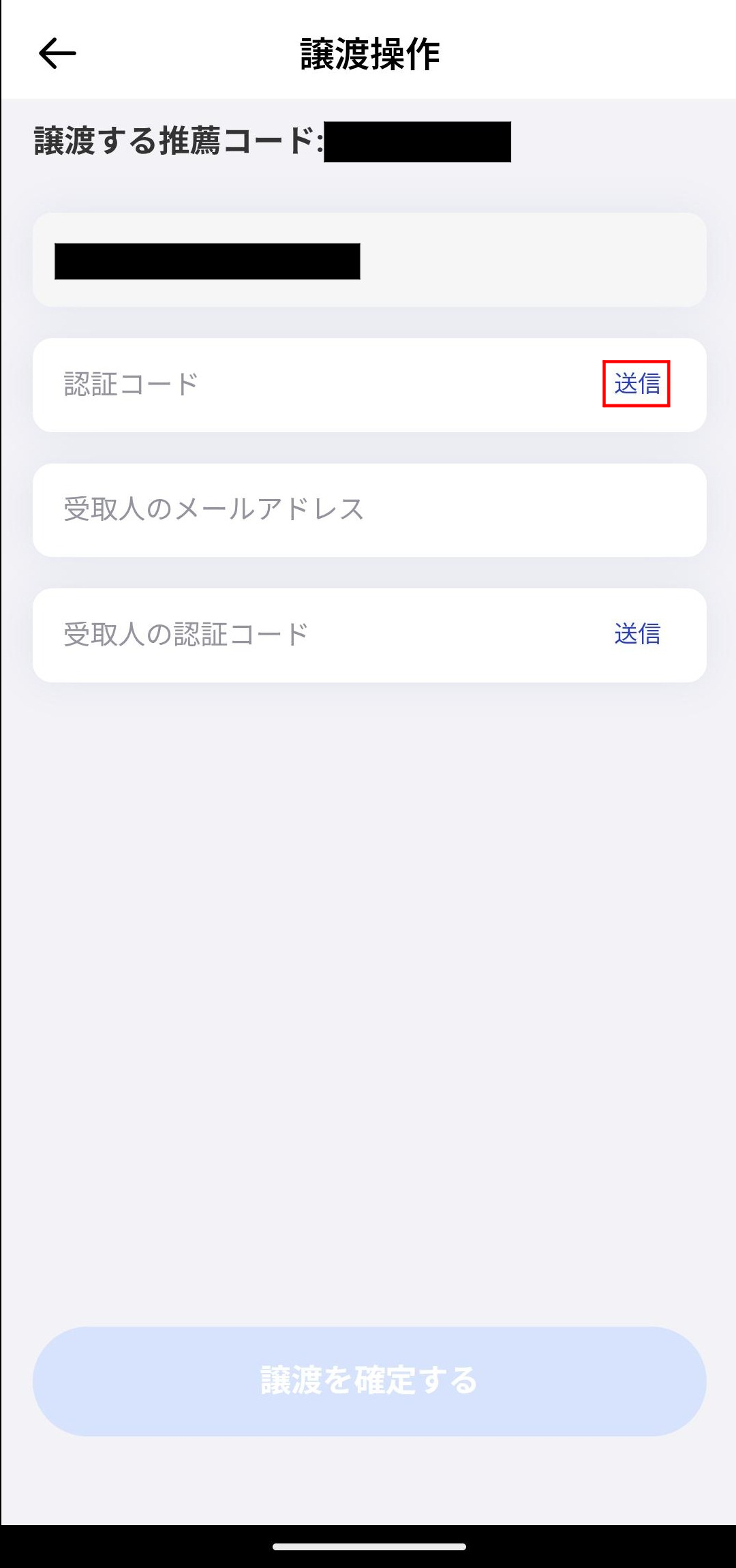This screenshot has width=736, height=1568.
Task: Tap the 譲渡操作 screen title
Action: 368,53
